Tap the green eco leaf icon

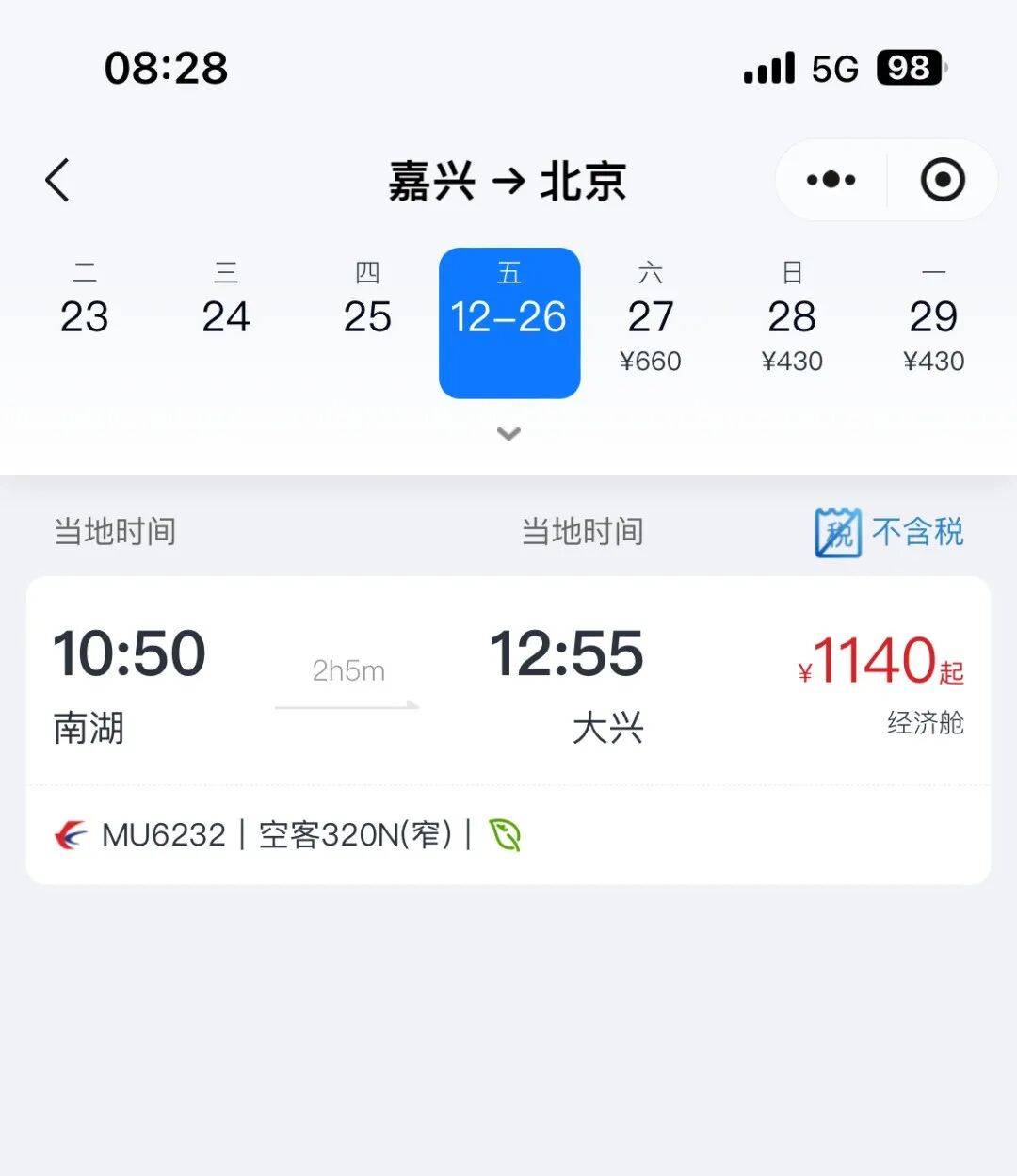[506, 834]
